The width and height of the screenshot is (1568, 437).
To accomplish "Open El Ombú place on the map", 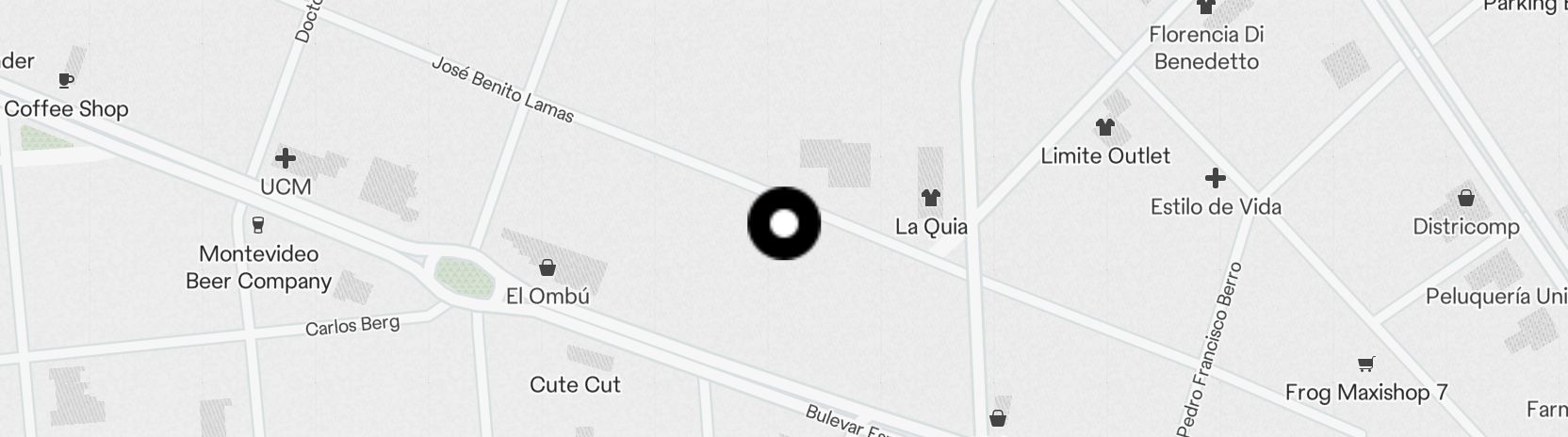I will (x=547, y=268).
